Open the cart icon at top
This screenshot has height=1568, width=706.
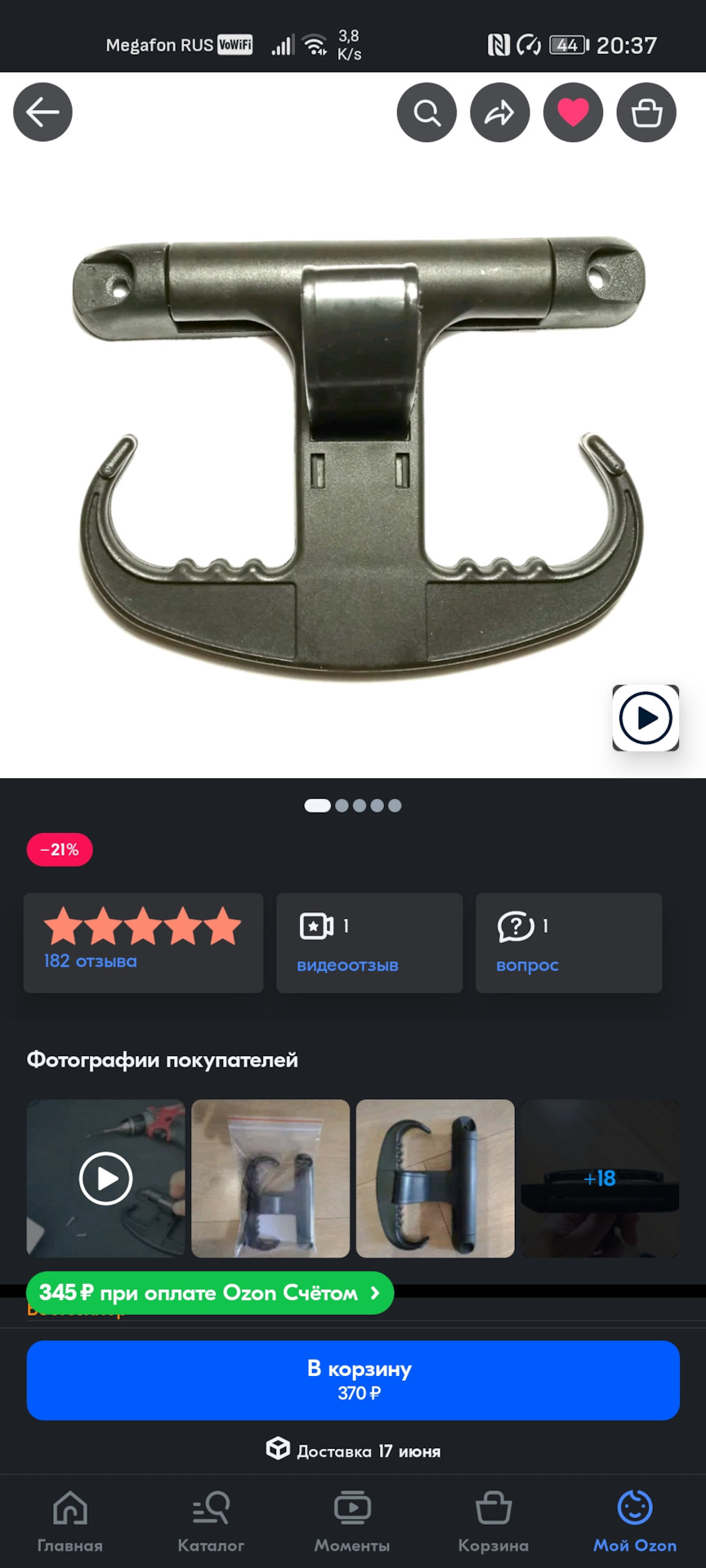coord(646,112)
